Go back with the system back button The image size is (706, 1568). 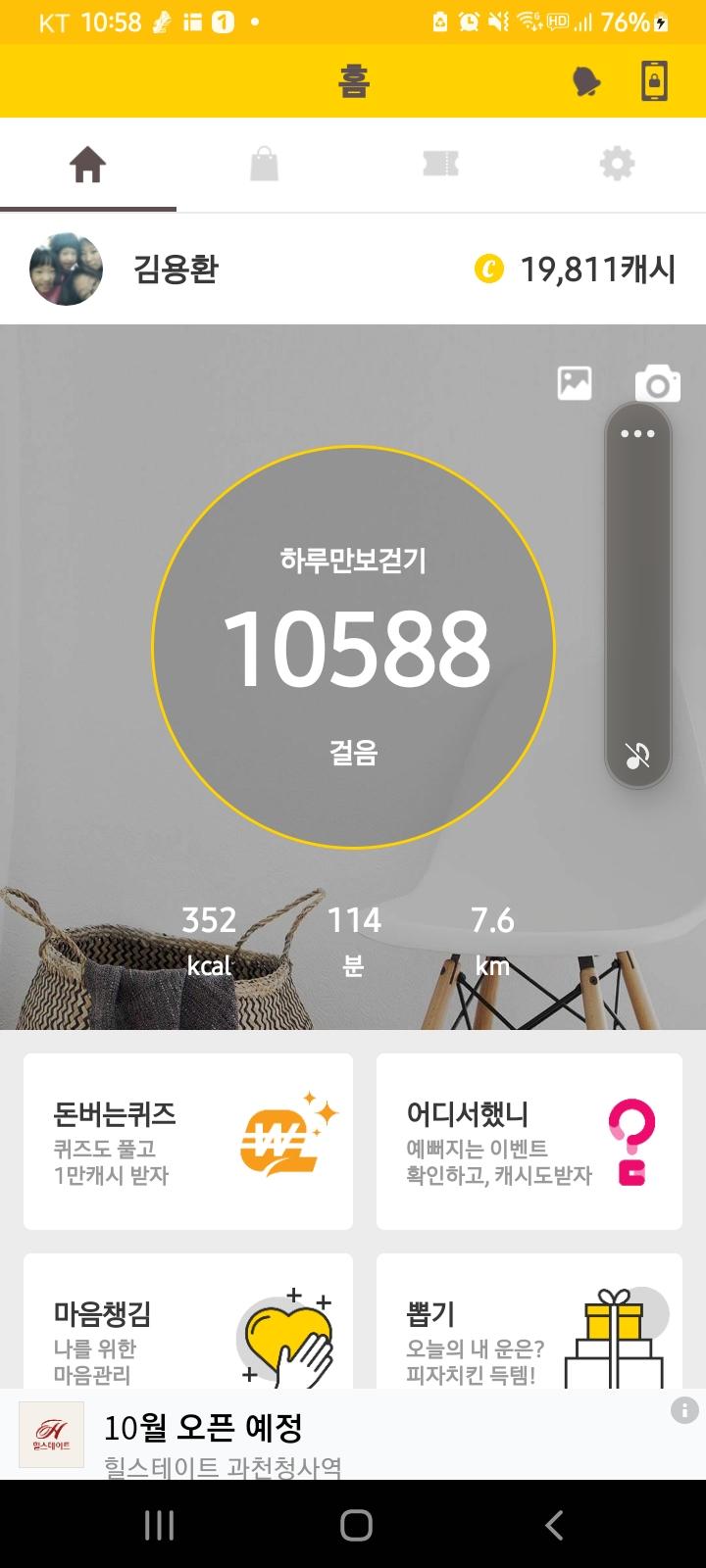click(x=554, y=1525)
